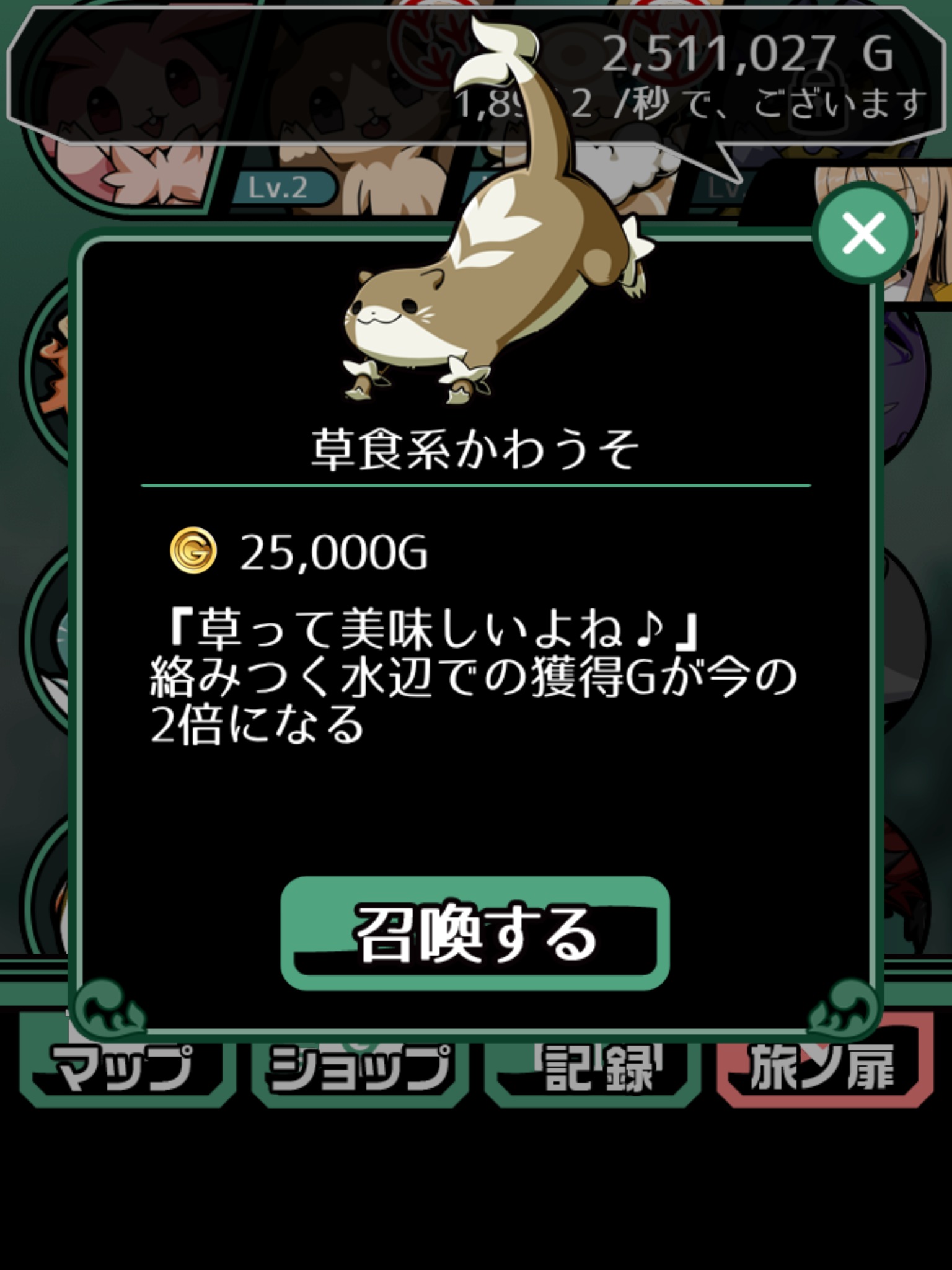Tap the 召喚する summon button
Image resolution: width=952 pixels, height=1270 pixels.
(475, 933)
